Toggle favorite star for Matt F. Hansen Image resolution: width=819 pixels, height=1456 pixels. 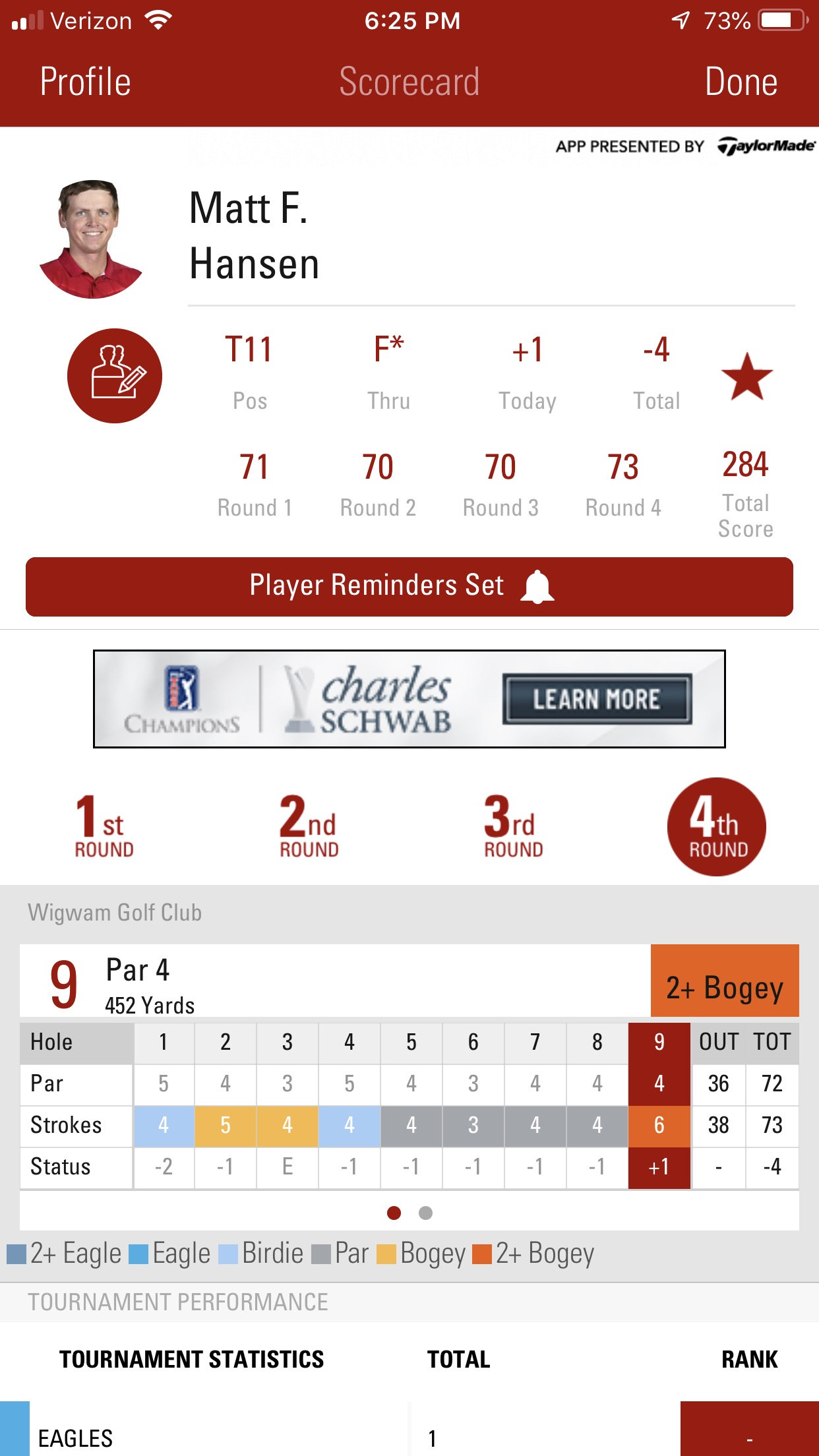[746, 376]
